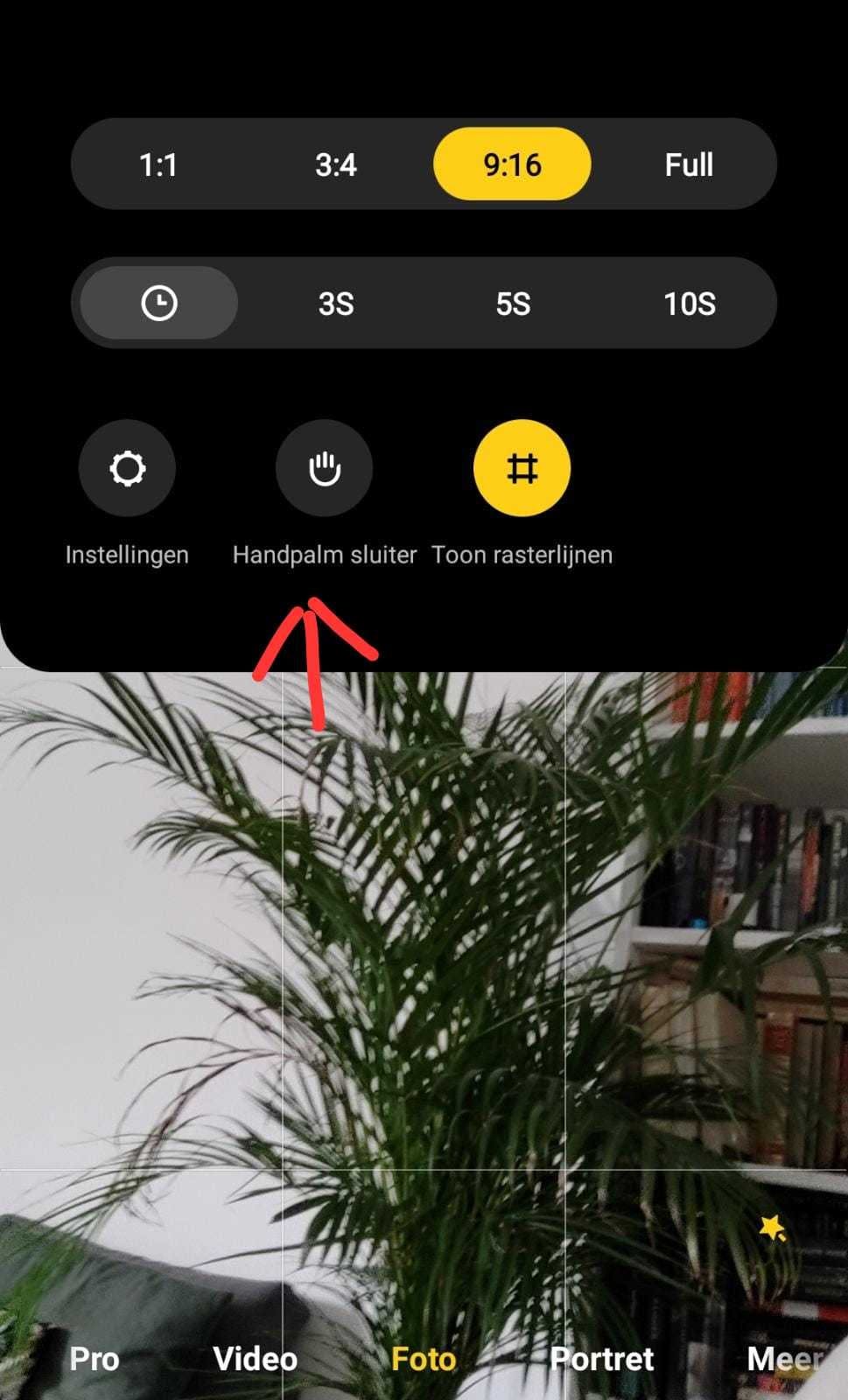Screen dimensions: 848x1400
Task: Select the Foto mode
Action: 424,1359
